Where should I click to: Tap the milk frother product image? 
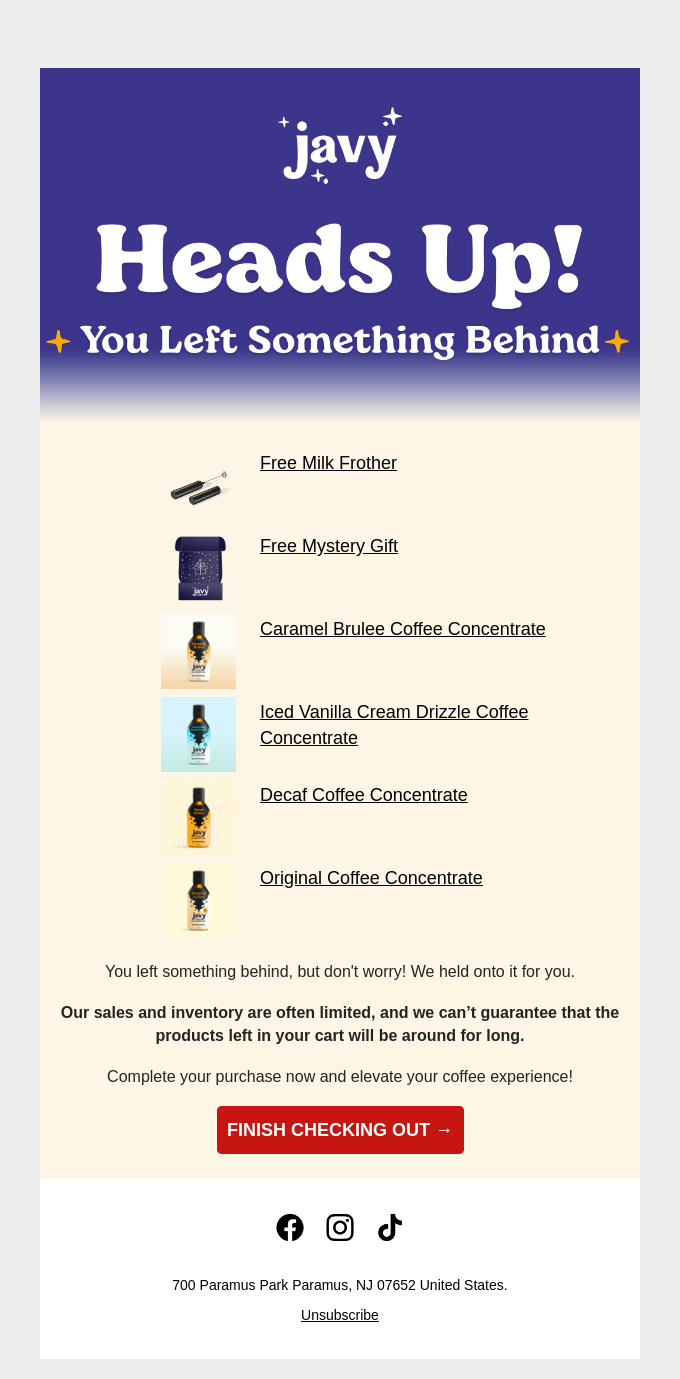(x=199, y=487)
